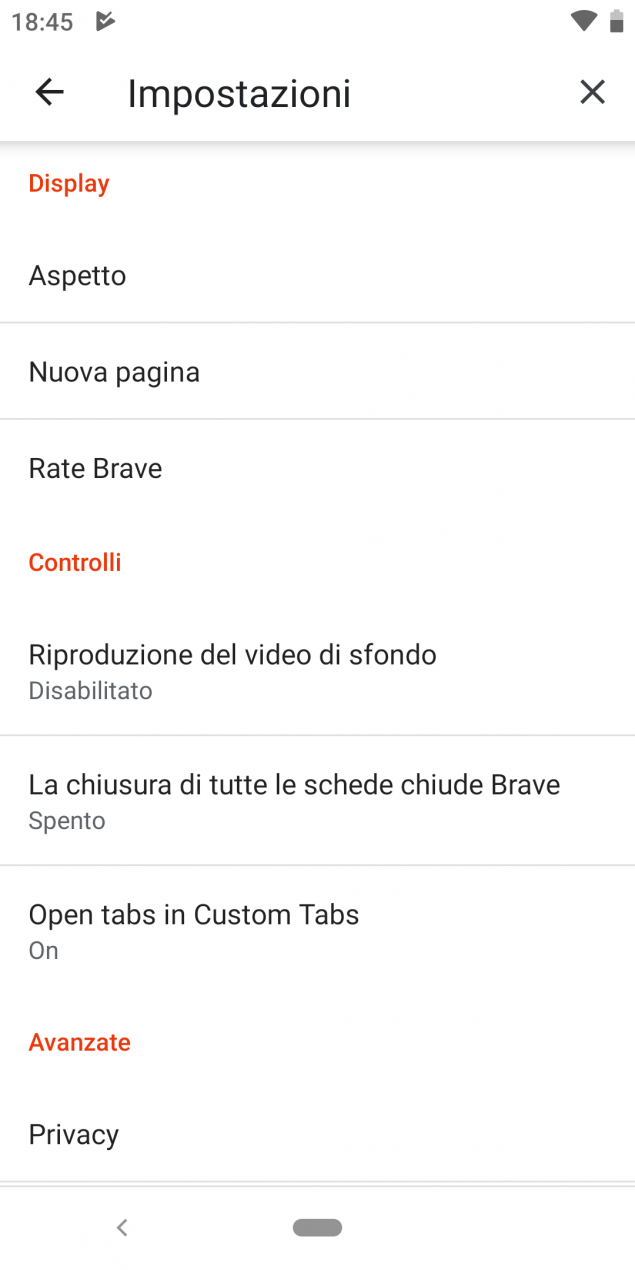Open the Privacy settings
635x1270 pixels.
coord(317,1134)
